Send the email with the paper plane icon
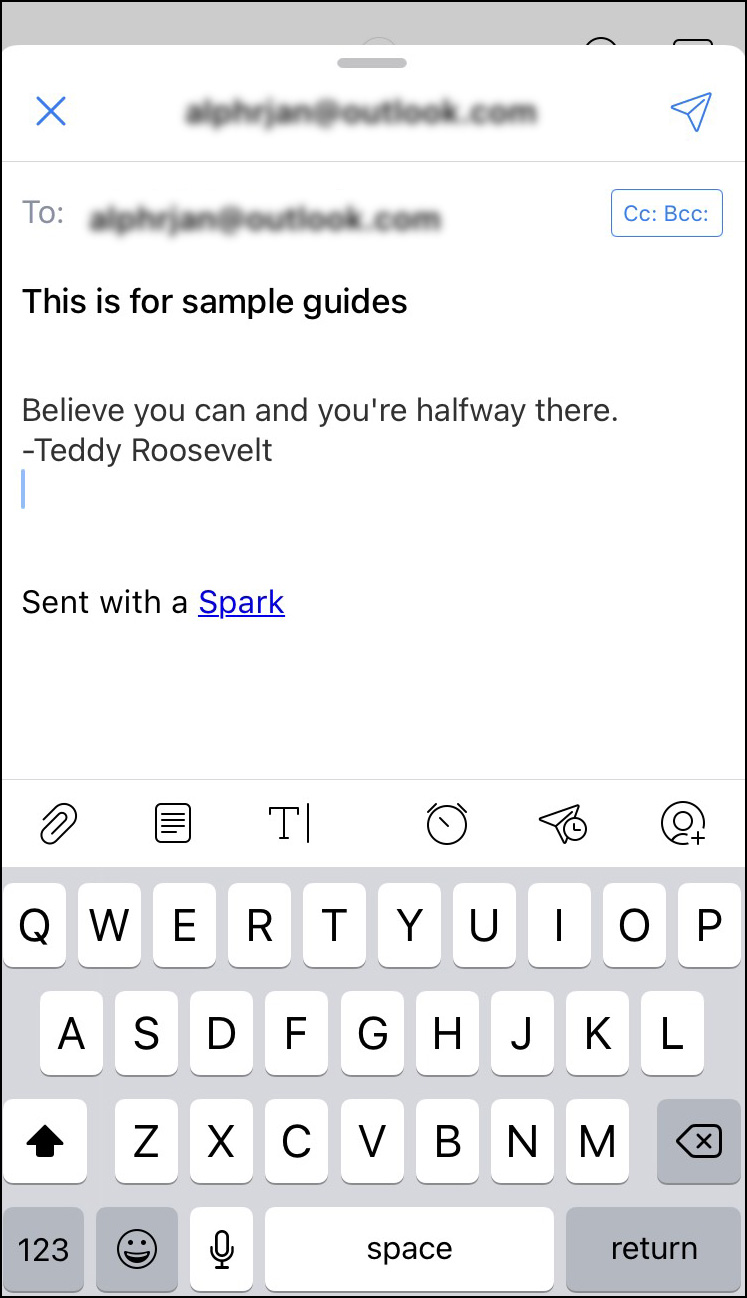 [691, 112]
